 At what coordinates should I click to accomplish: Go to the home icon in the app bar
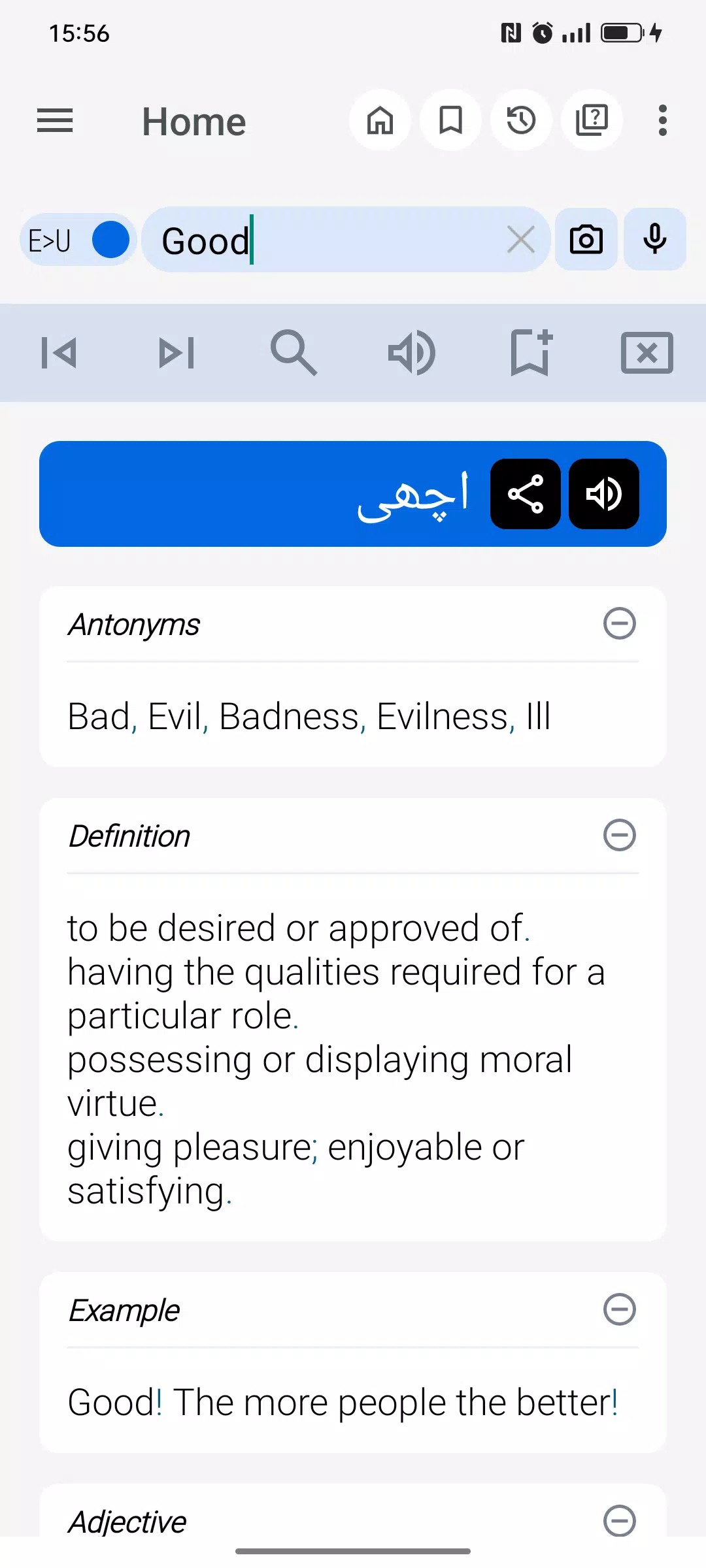point(380,120)
